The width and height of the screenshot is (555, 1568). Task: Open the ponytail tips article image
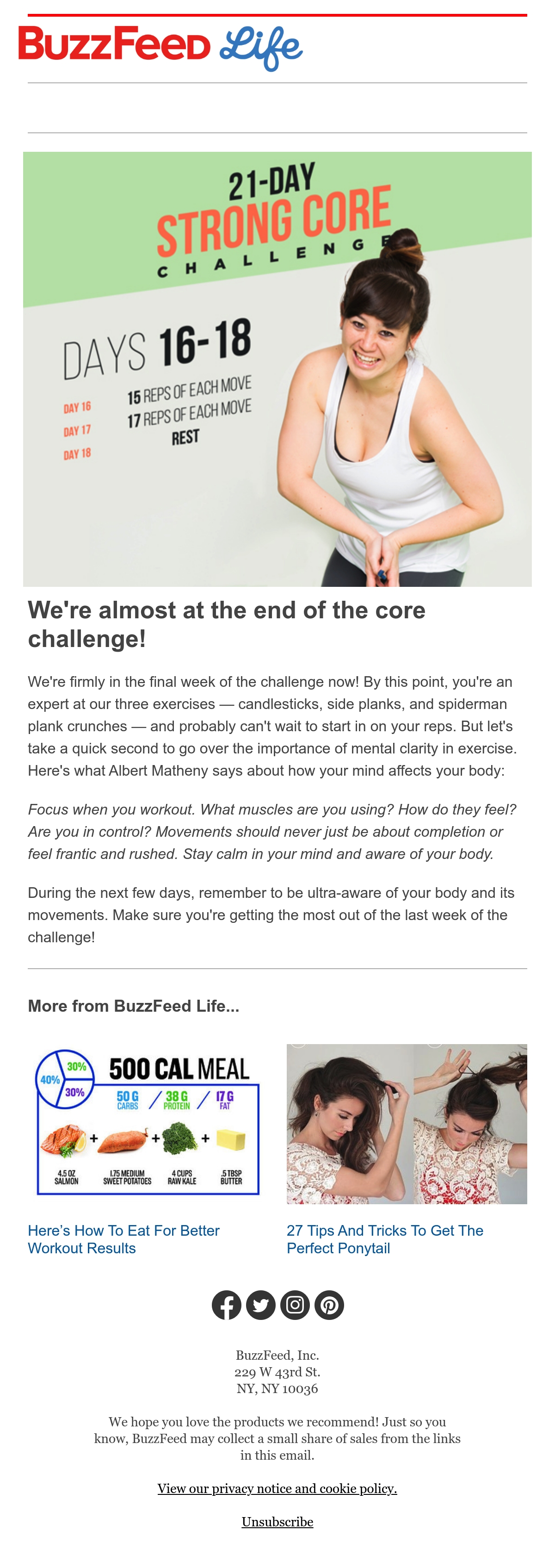click(x=407, y=1124)
